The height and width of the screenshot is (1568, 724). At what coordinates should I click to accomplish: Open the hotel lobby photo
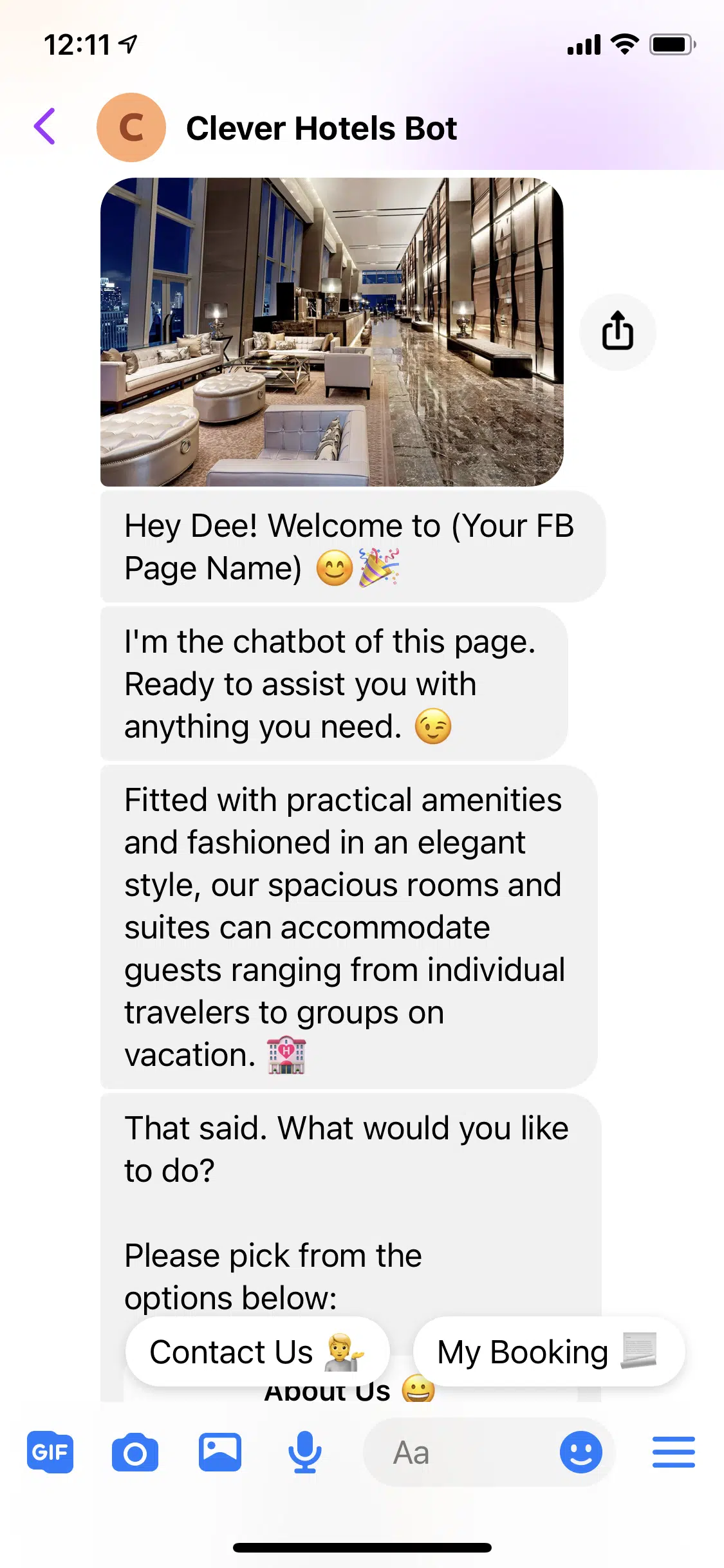331,331
